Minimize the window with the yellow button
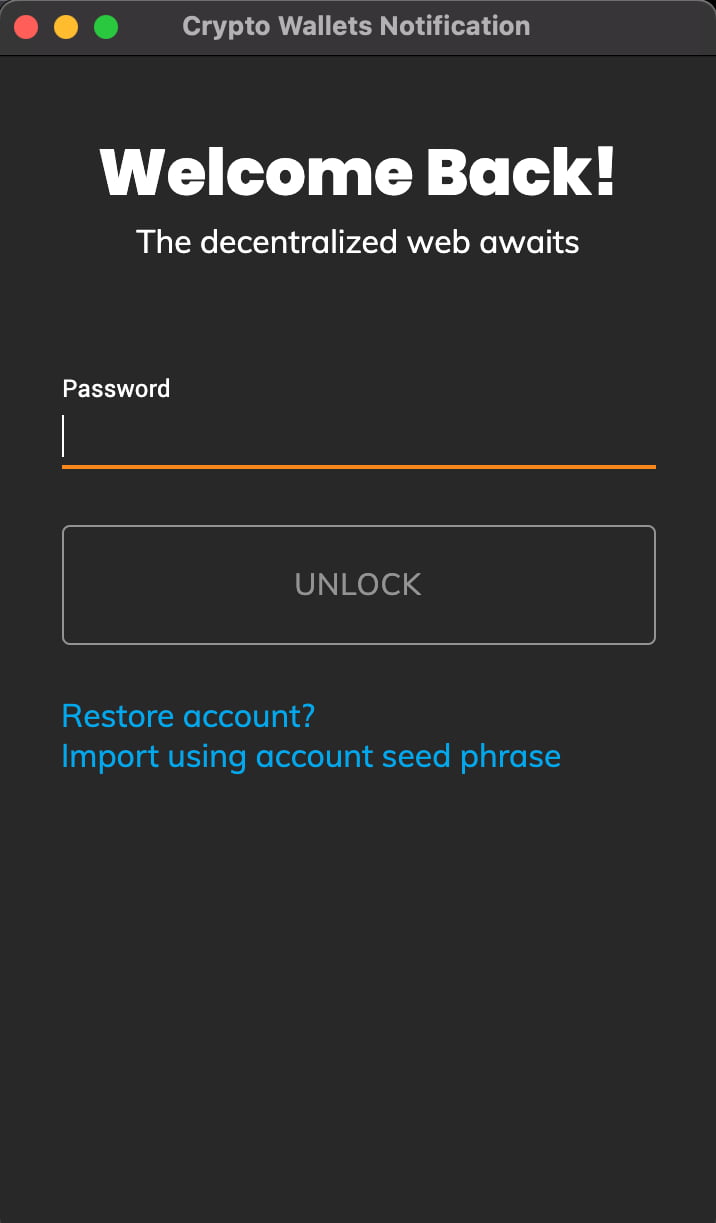 66,27
